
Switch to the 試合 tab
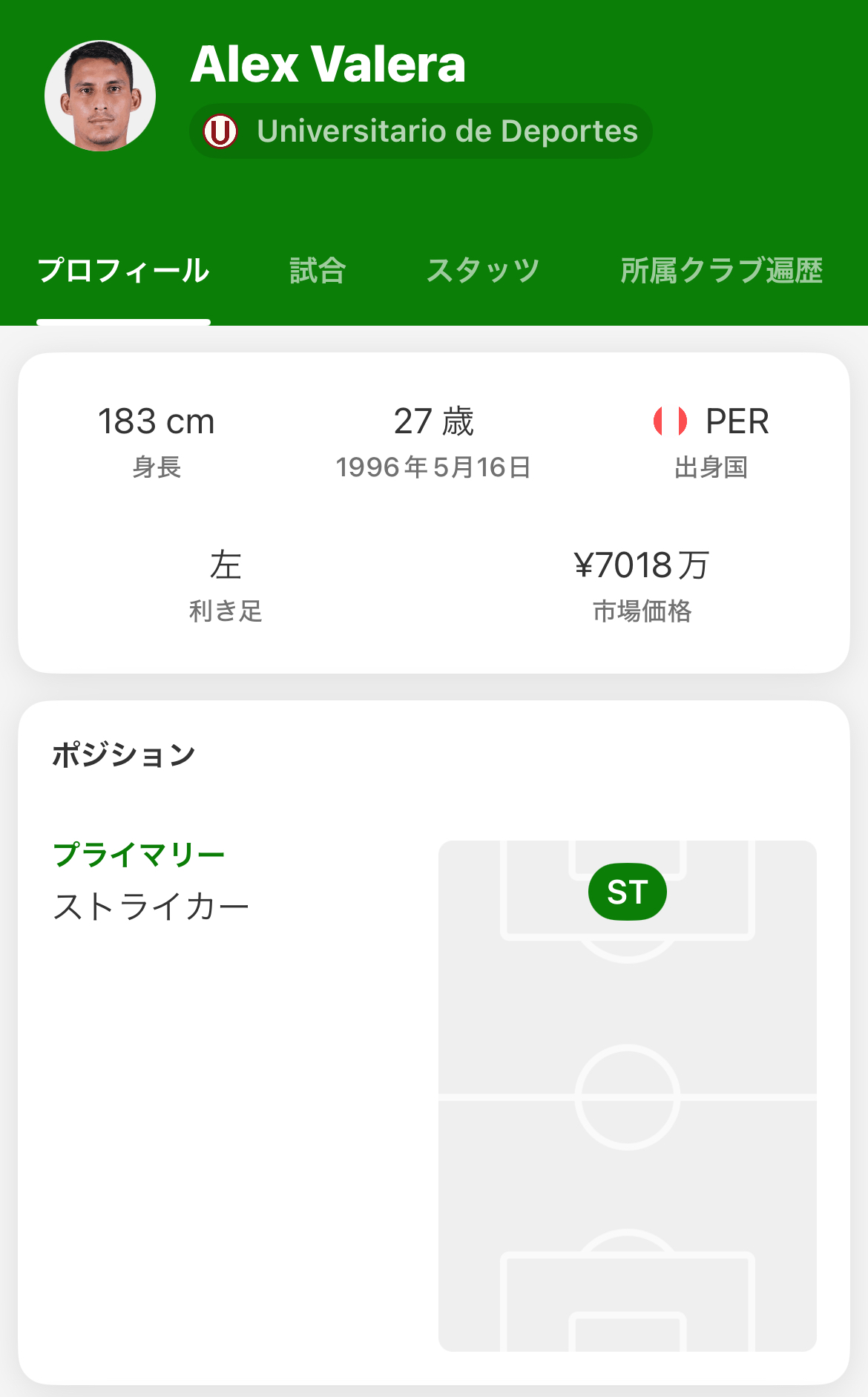(x=318, y=271)
